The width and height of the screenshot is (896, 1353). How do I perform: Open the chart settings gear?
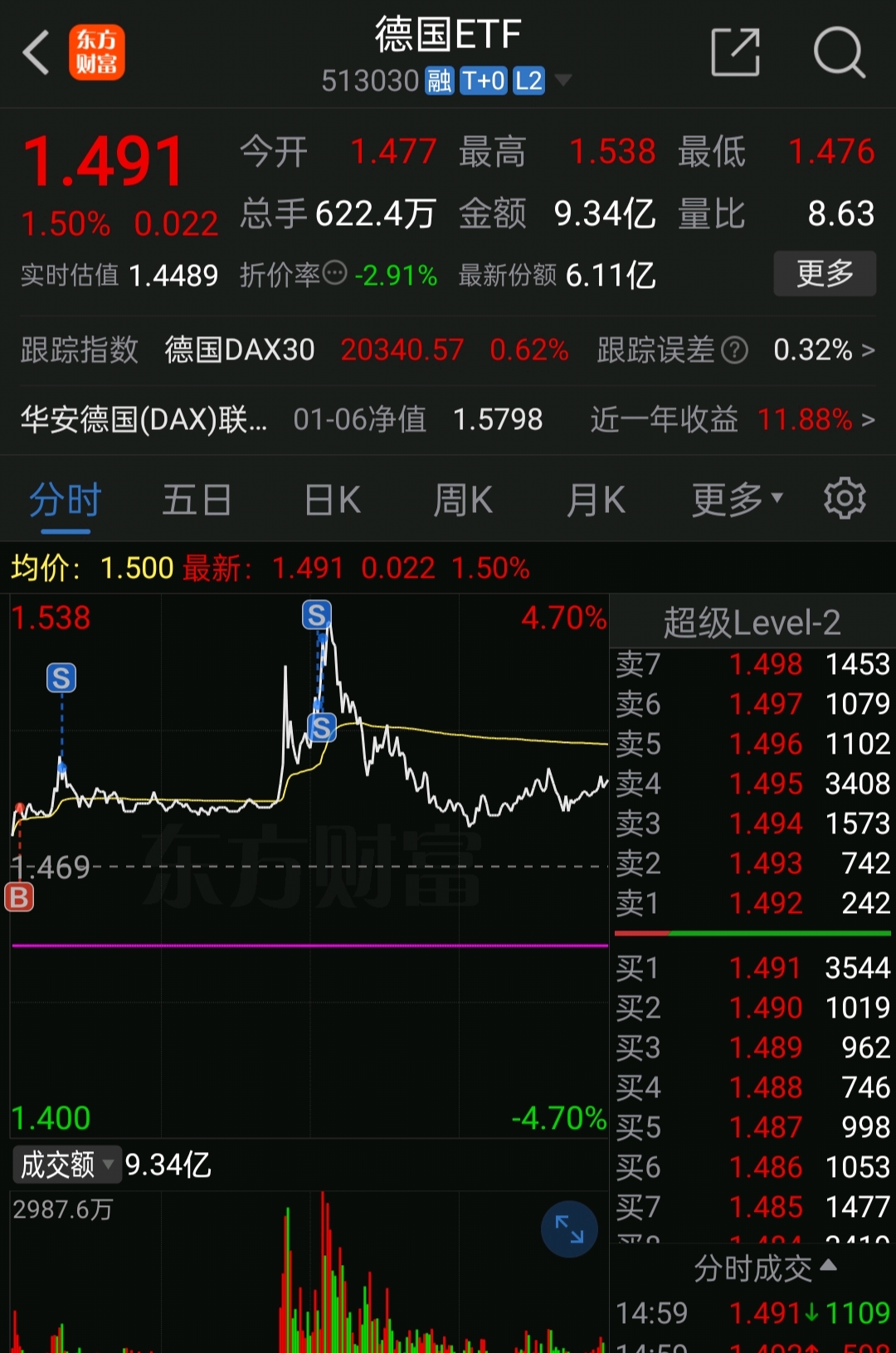(845, 498)
